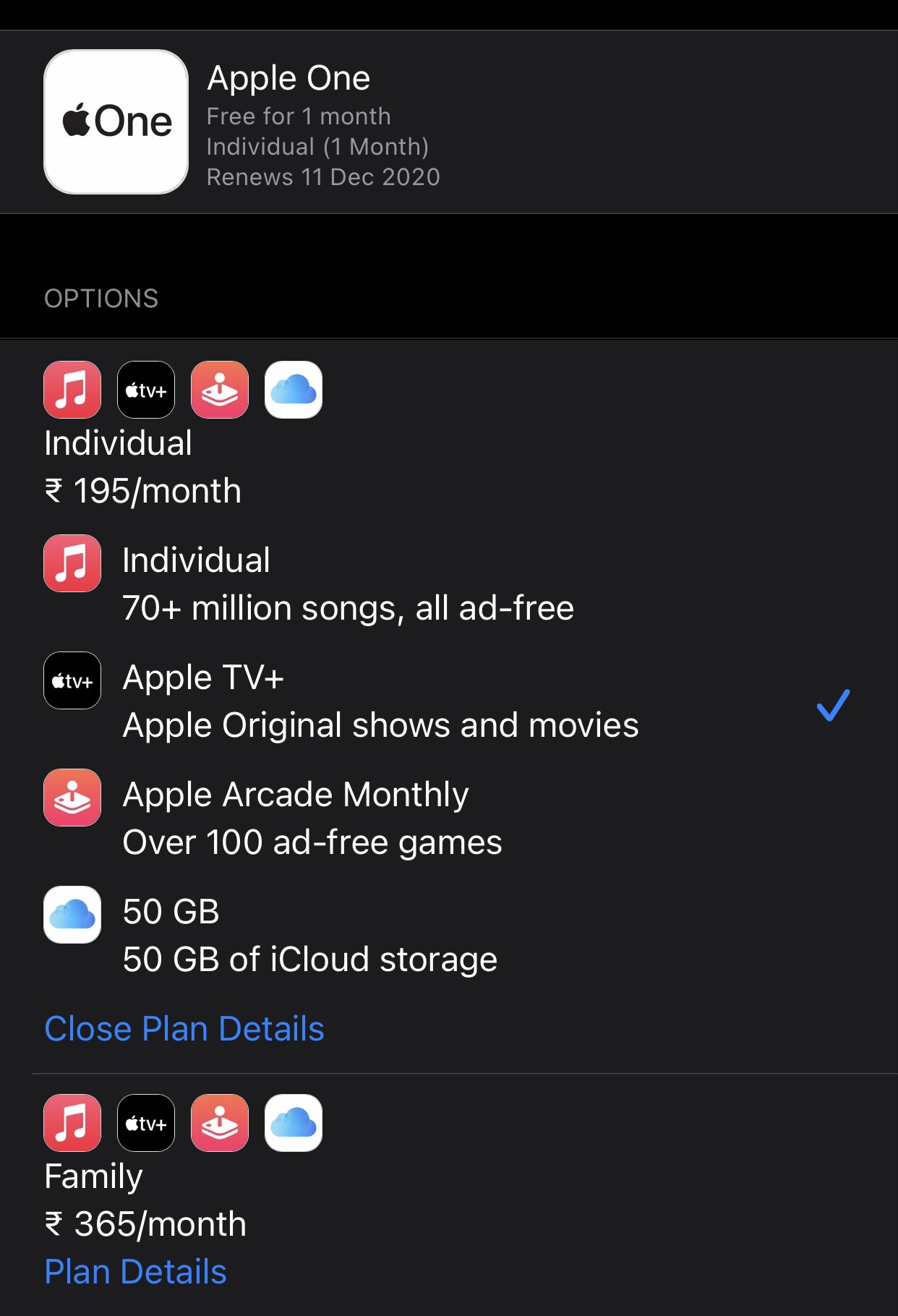Choose the Family ₹365/month plan
Image resolution: width=898 pixels, height=1316 pixels.
click(145, 1200)
